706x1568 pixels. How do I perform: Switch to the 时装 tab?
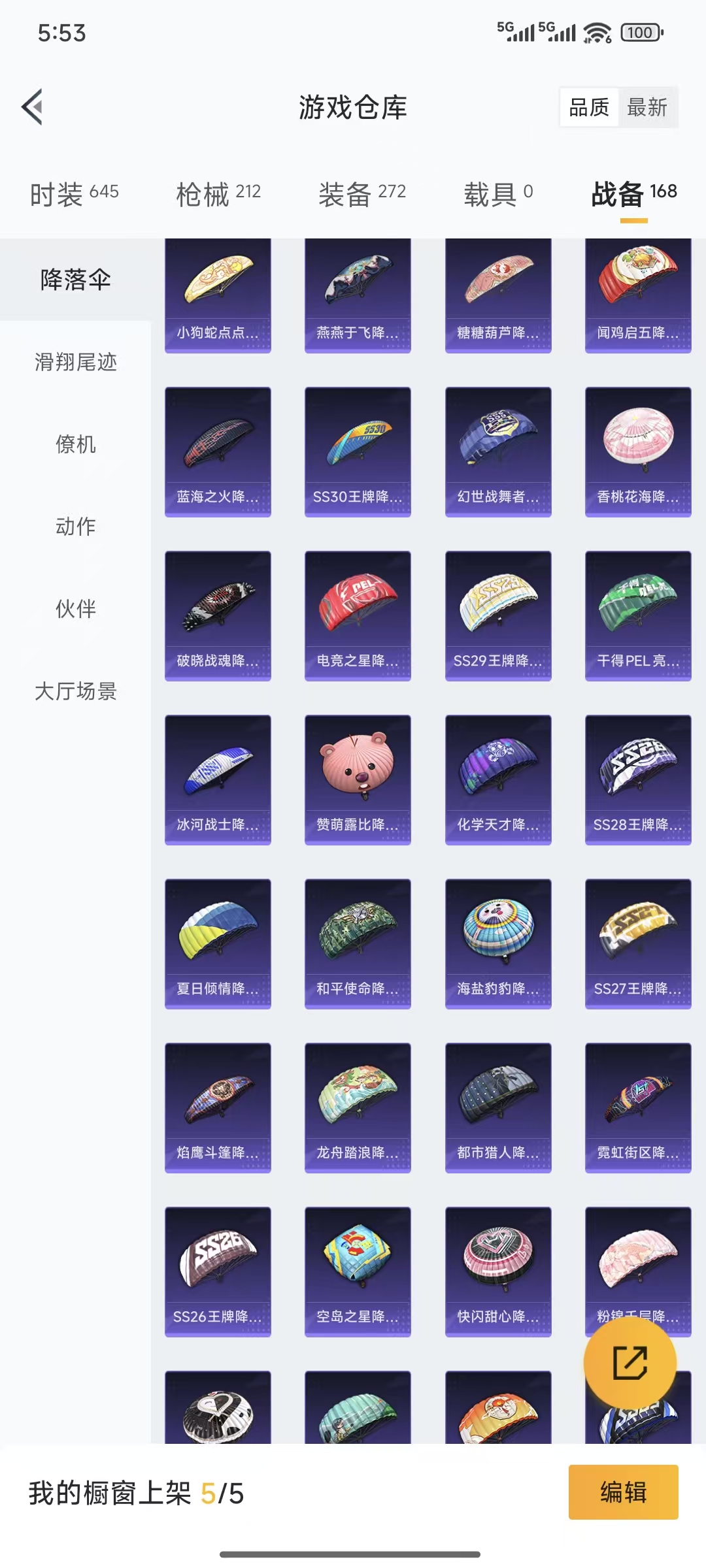pyautogui.click(x=74, y=194)
